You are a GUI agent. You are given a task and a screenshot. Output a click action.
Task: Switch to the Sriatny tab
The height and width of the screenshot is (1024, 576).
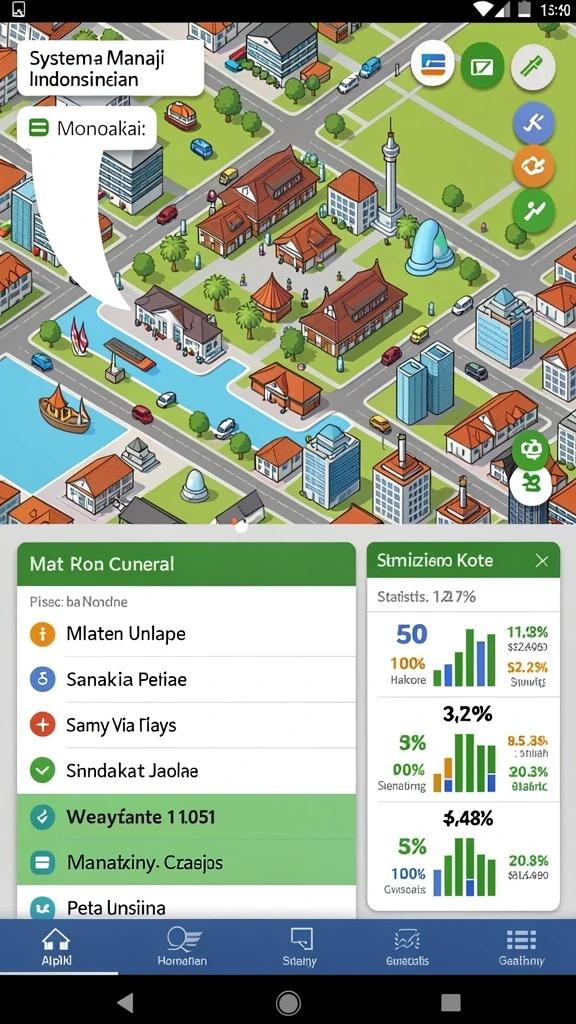(300, 947)
